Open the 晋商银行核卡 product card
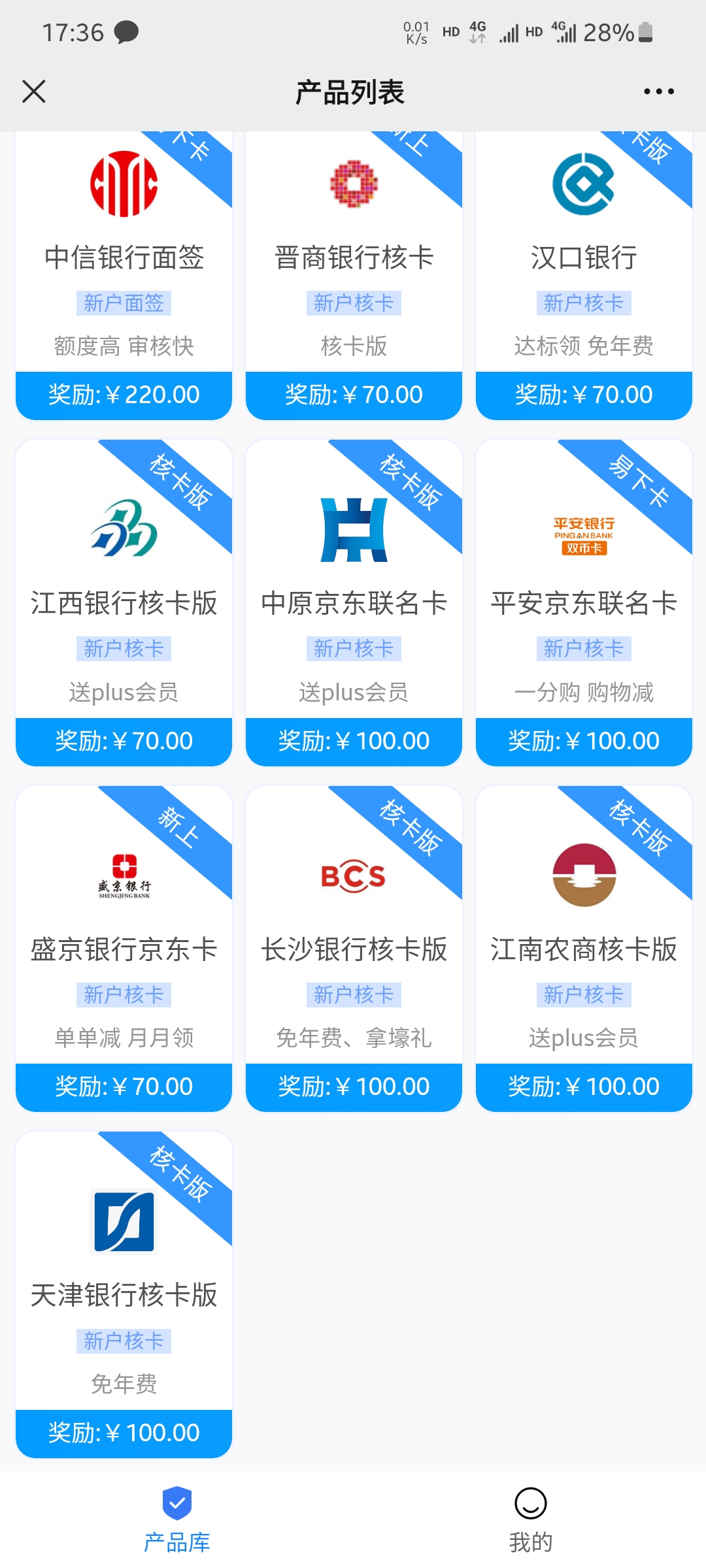Viewport: 706px width, 1568px height. pos(354,276)
